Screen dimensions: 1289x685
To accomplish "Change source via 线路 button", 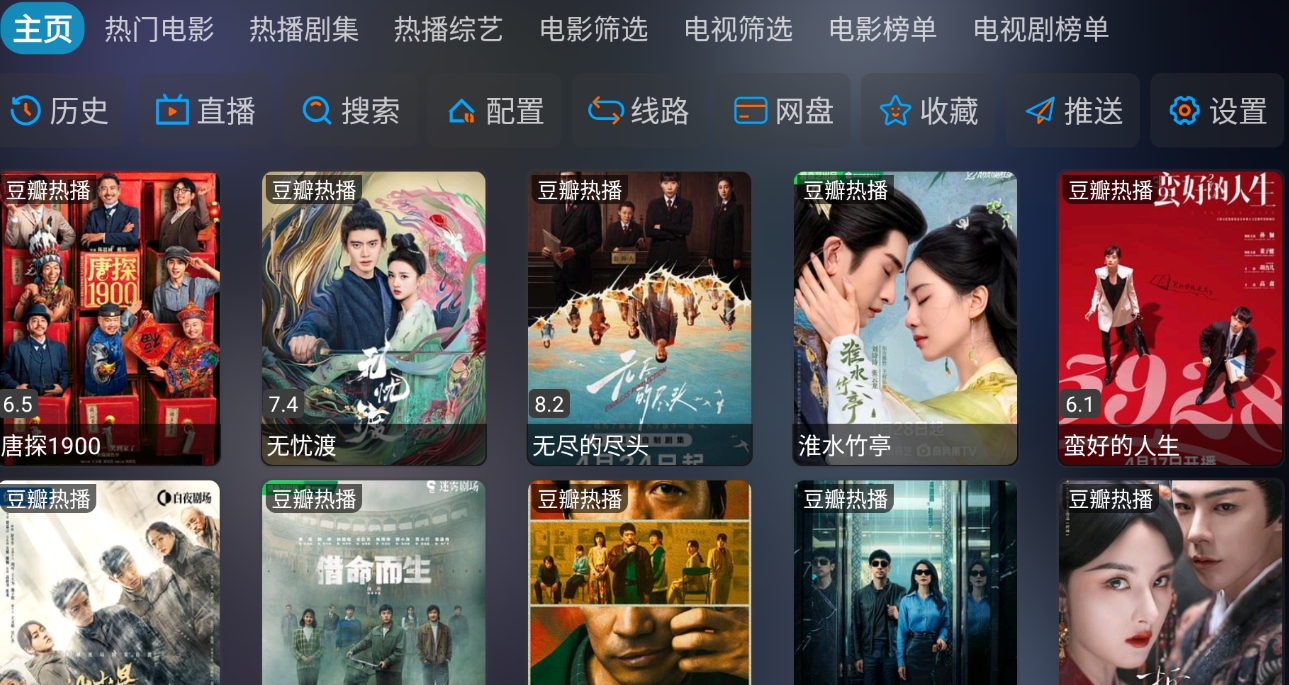I will point(640,111).
